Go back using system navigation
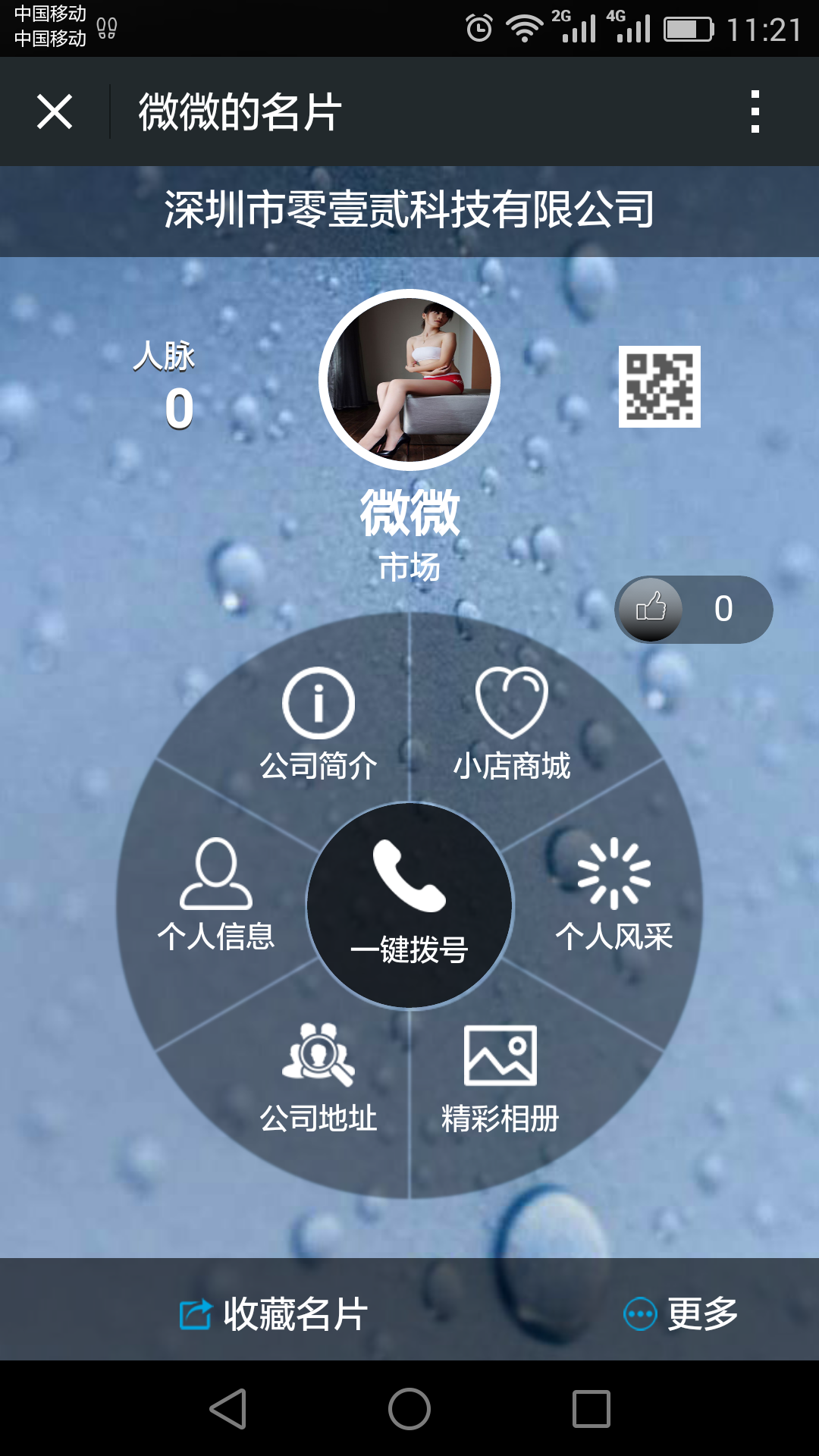819x1456 pixels. 227,1409
